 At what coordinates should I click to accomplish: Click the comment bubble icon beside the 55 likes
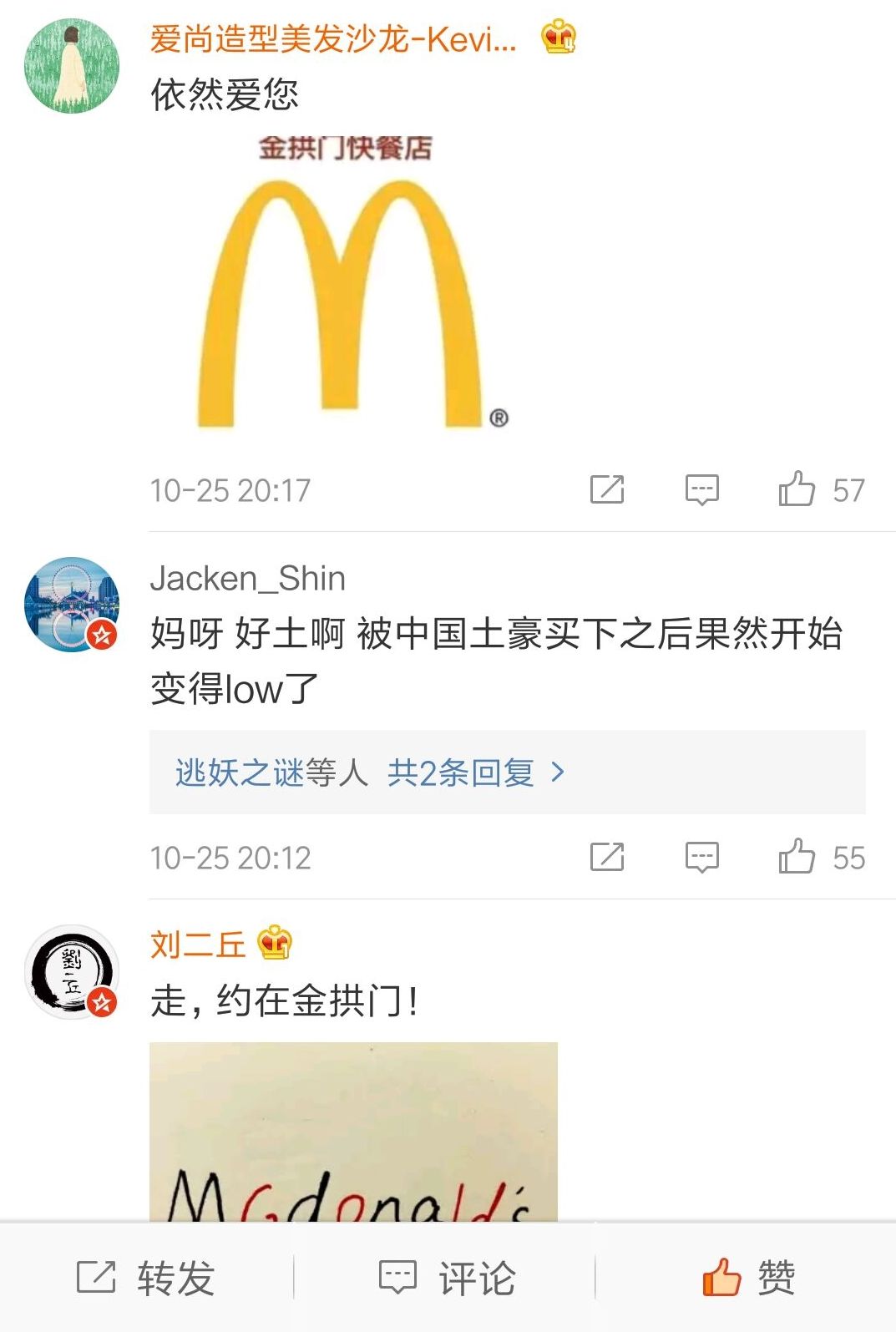(702, 856)
